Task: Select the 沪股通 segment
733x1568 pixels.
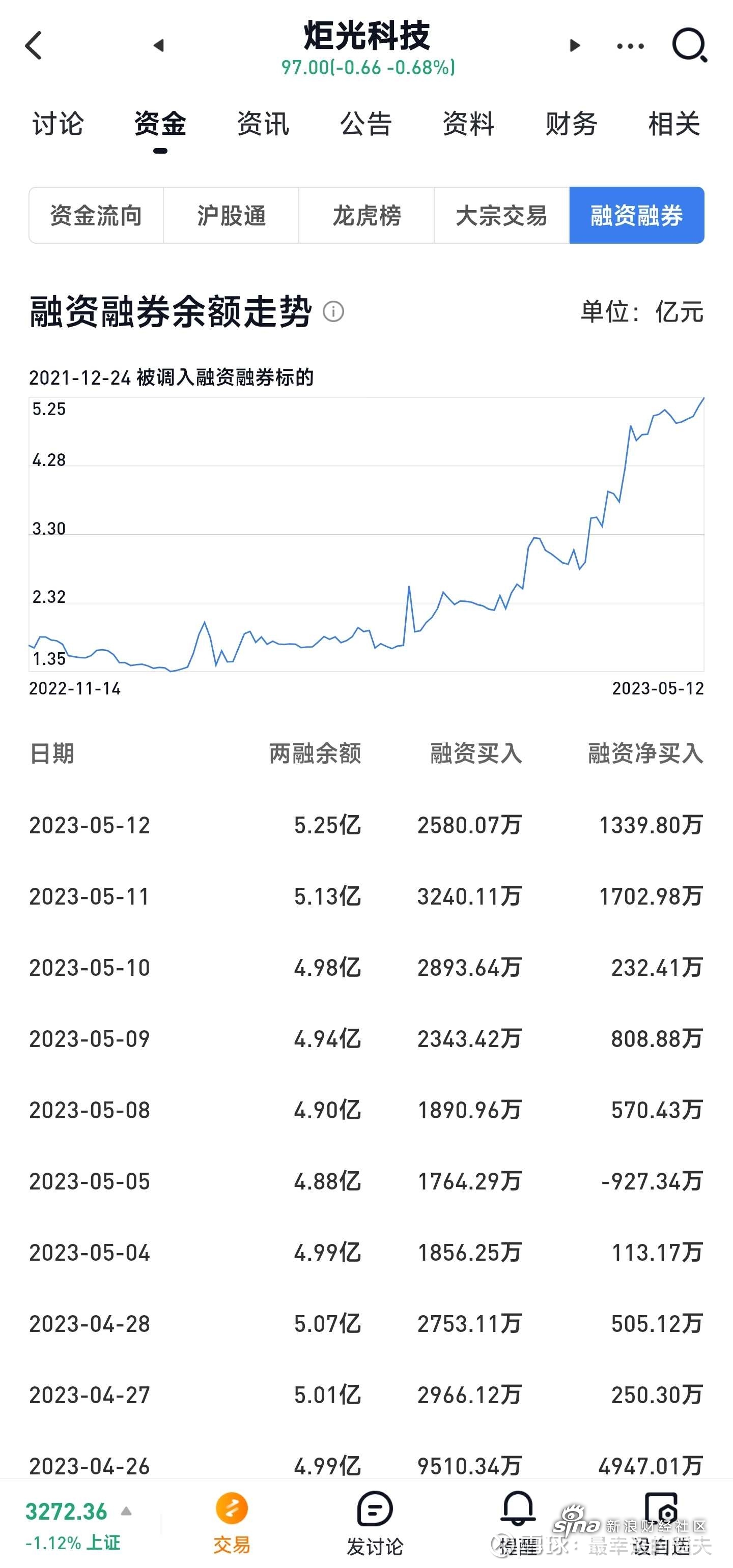Action: [x=231, y=216]
